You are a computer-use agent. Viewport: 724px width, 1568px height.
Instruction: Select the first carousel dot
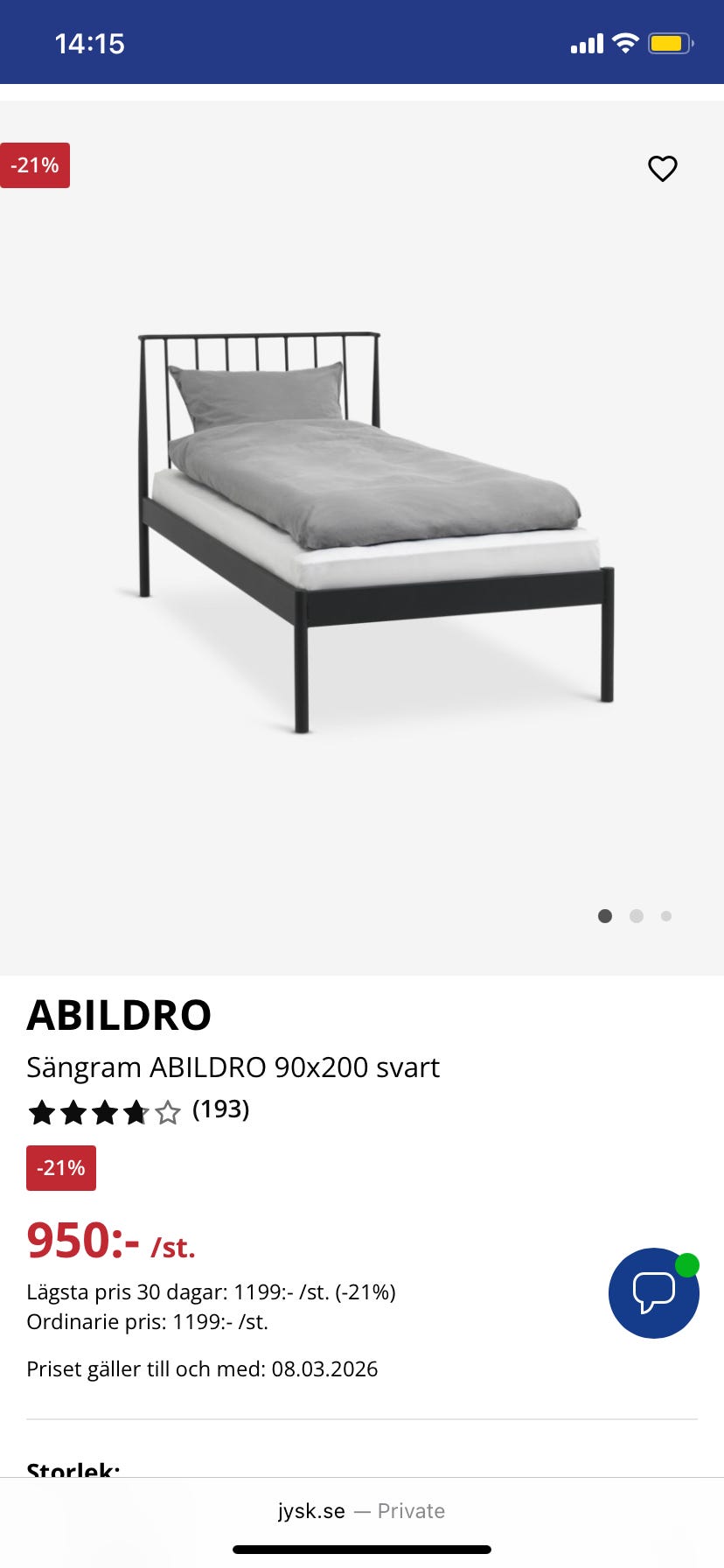[605, 916]
